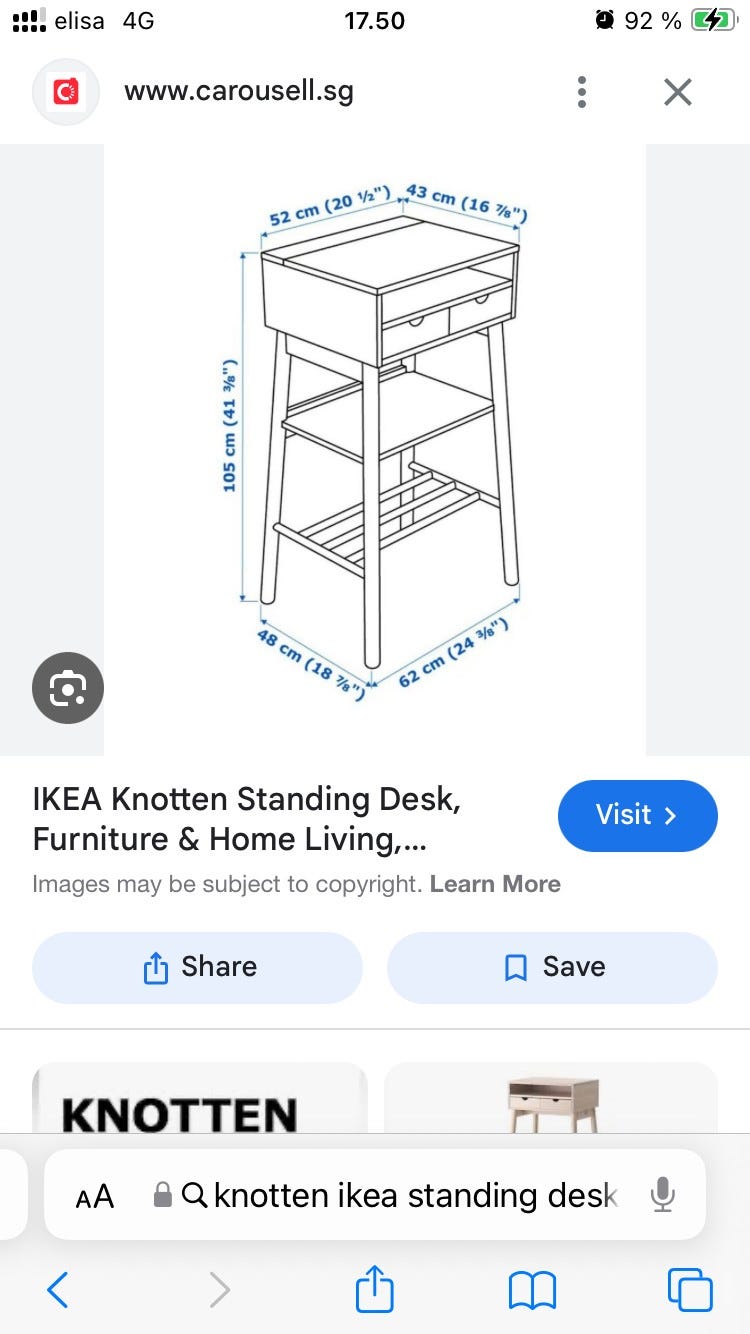This screenshot has width=750, height=1334.
Task: Start voice search with the microphone
Action: 661,1194
